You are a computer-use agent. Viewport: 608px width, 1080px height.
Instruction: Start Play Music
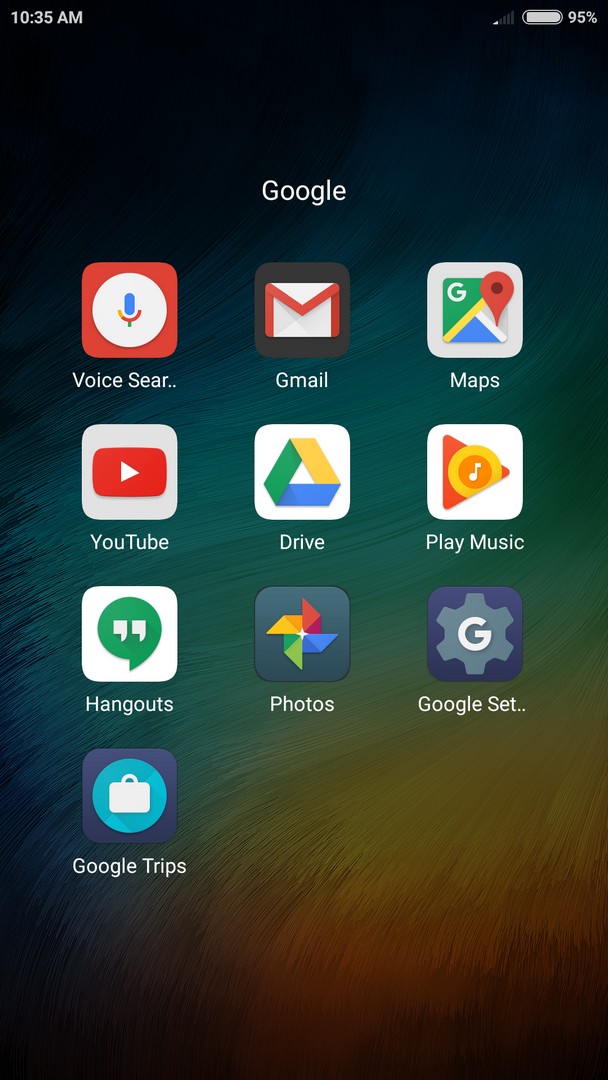click(x=475, y=472)
